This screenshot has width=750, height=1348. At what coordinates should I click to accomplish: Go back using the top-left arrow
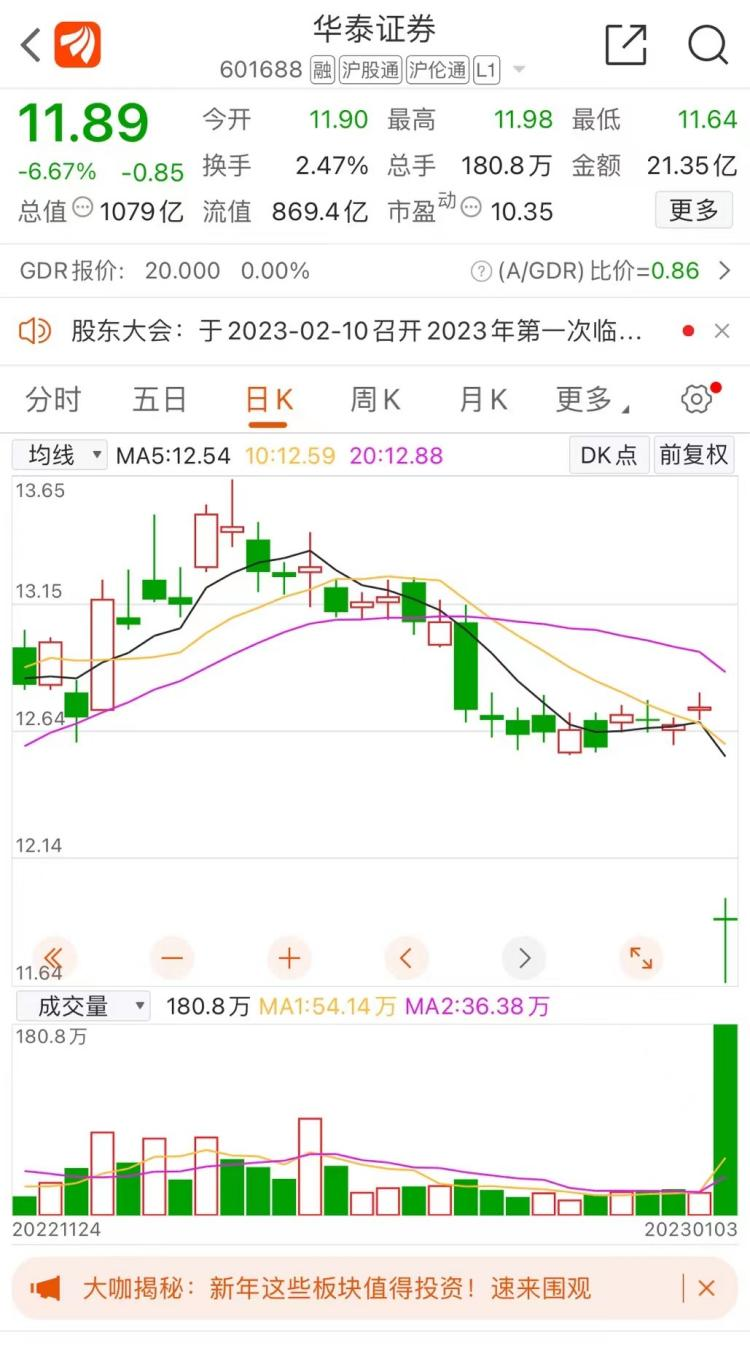click(x=31, y=45)
